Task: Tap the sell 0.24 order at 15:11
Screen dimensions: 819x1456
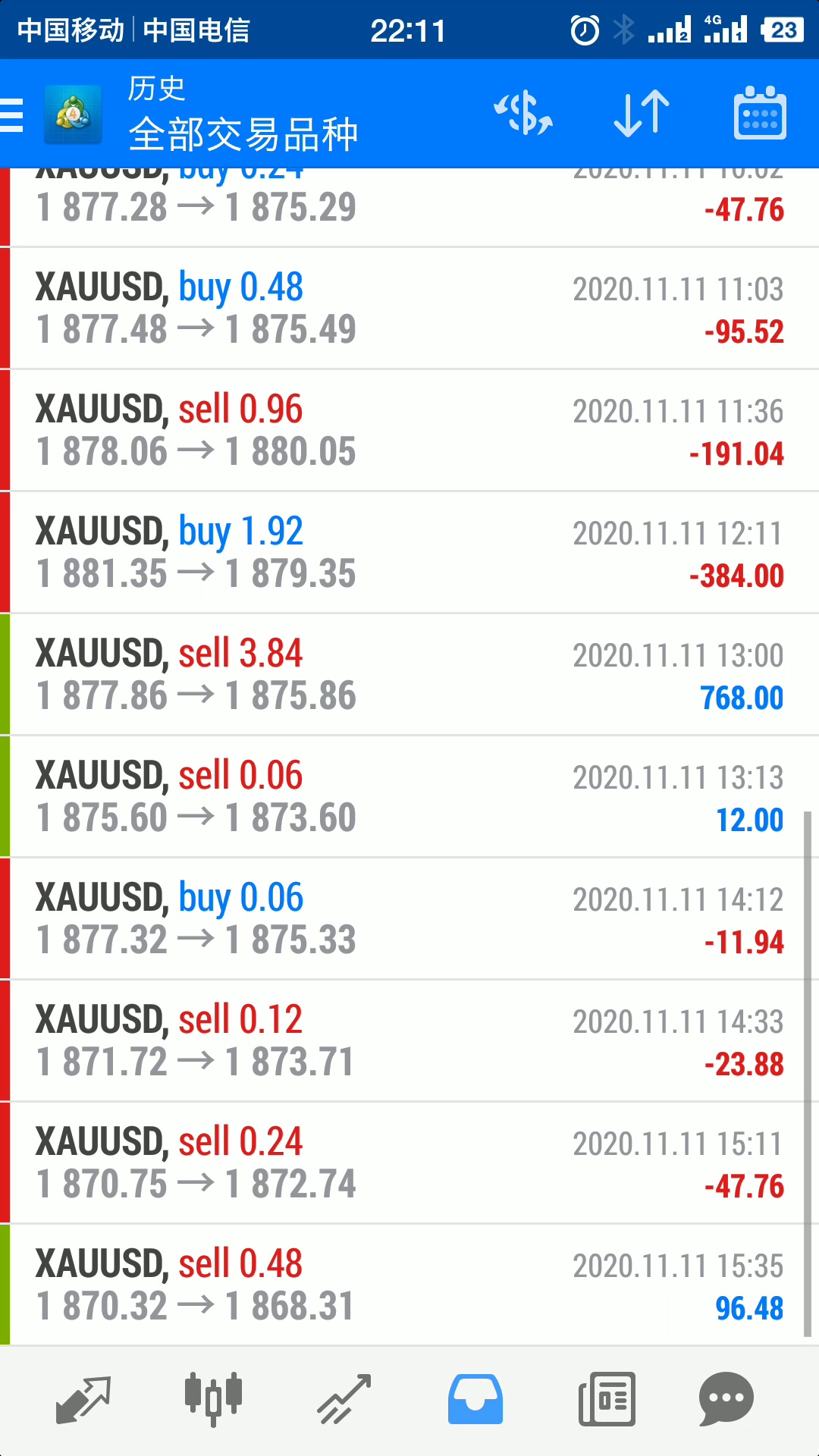Action: pyautogui.click(x=409, y=1163)
